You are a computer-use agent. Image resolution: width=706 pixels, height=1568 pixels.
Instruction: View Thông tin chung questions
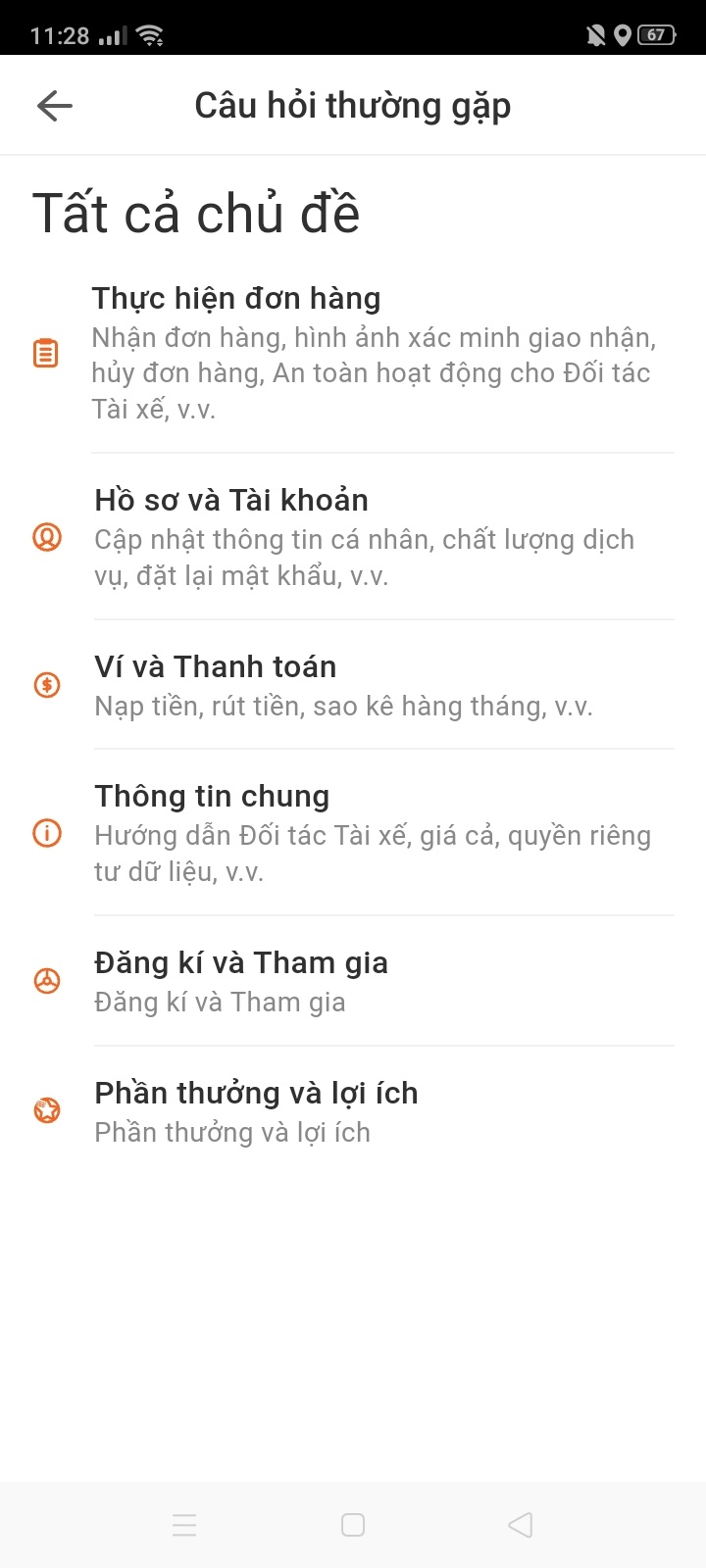[x=373, y=833]
